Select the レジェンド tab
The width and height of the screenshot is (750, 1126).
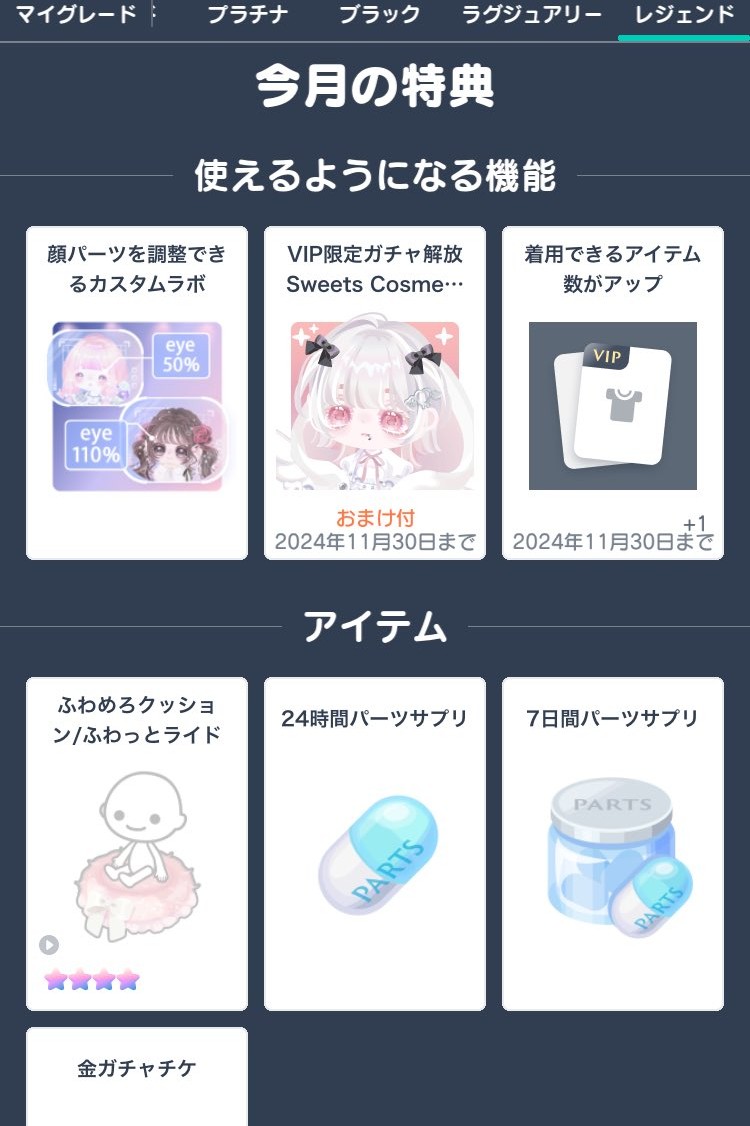(684, 15)
